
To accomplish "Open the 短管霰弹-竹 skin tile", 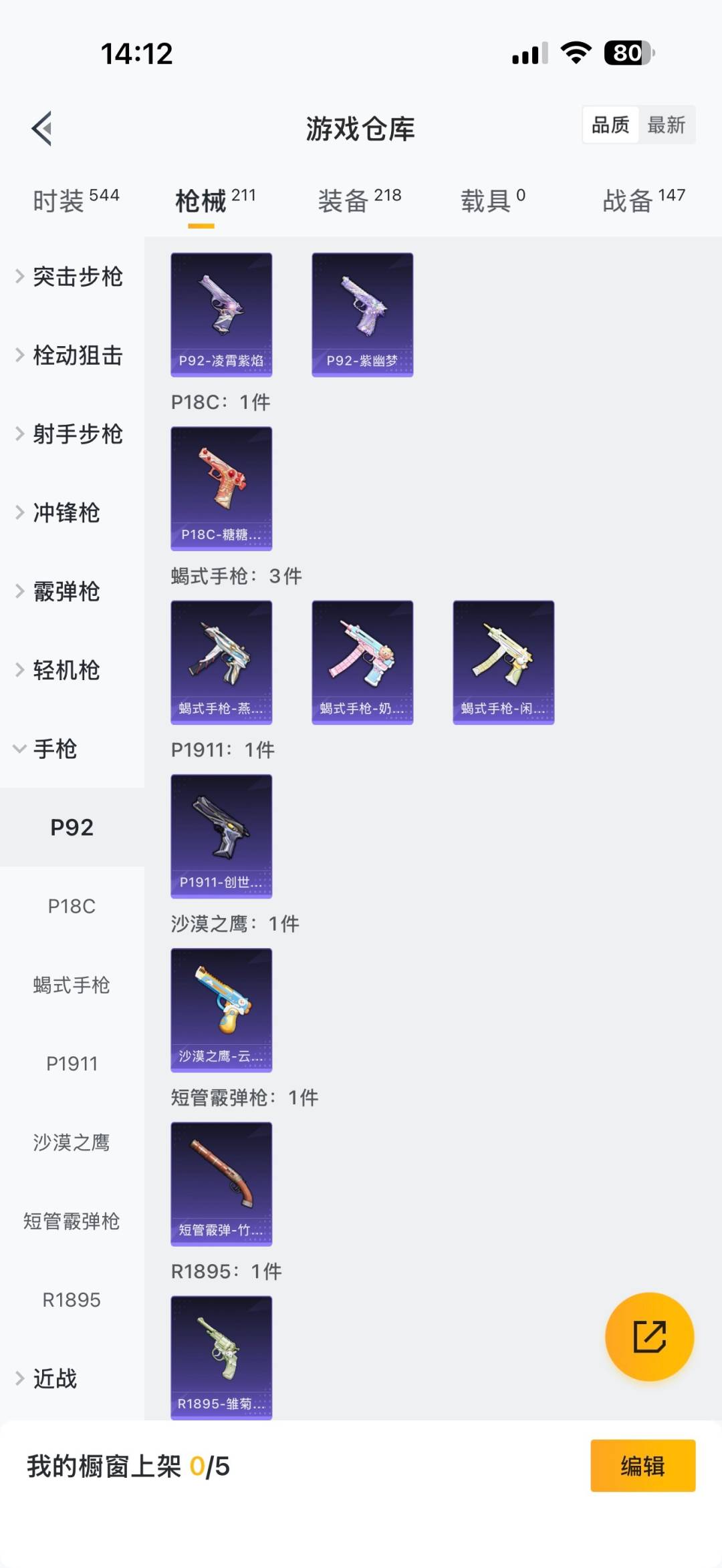I will tap(221, 1183).
